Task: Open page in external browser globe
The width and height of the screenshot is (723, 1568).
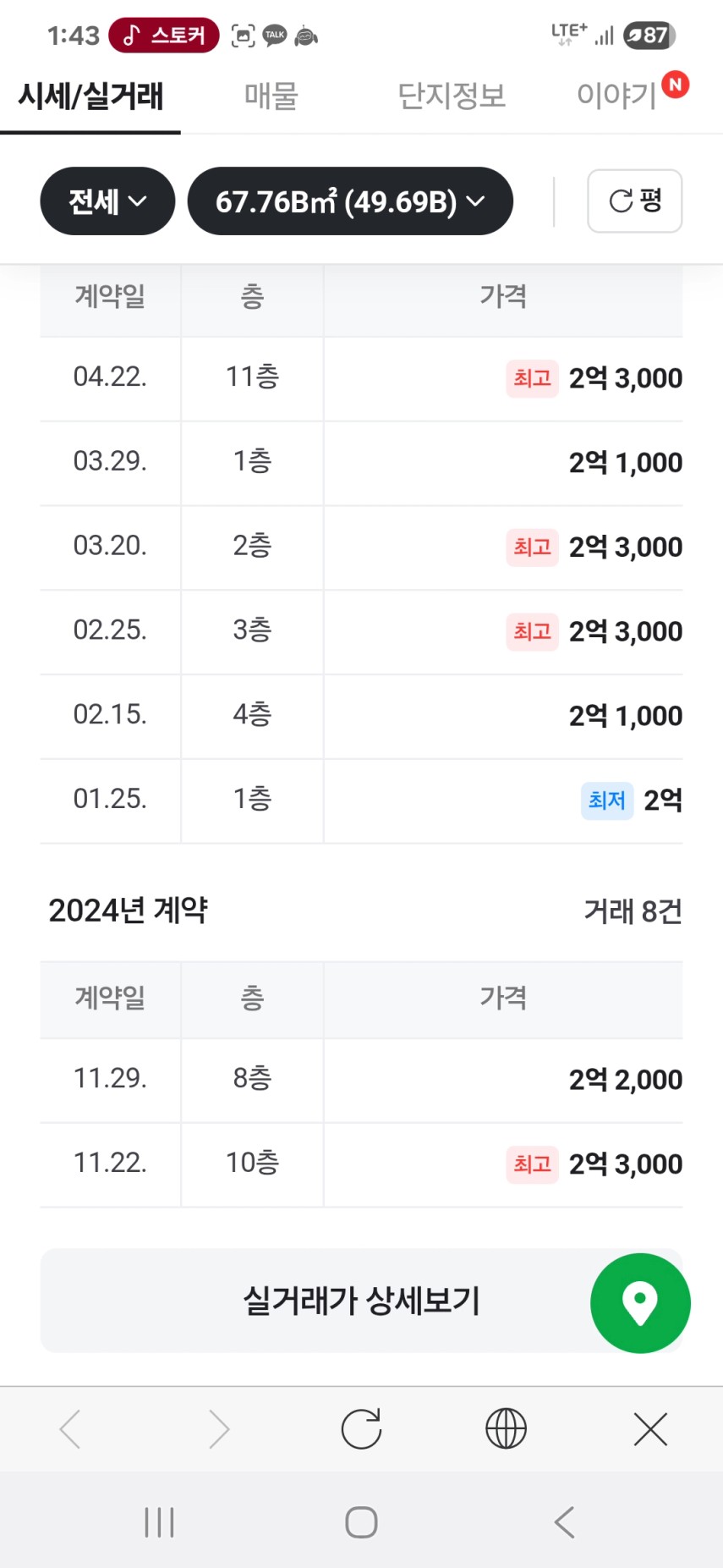Action: [x=506, y=1429]
